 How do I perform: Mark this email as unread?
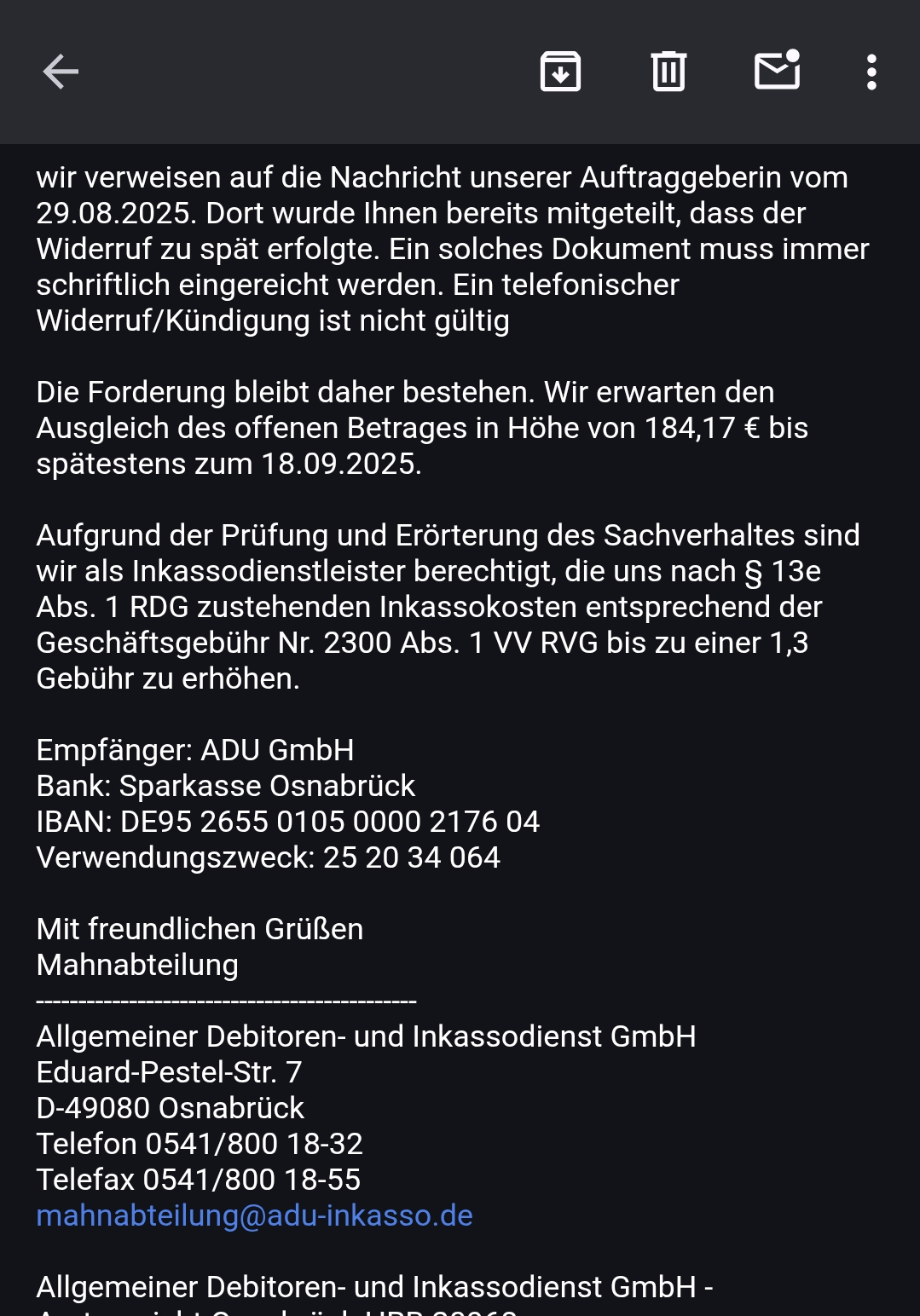coord(778,70)
